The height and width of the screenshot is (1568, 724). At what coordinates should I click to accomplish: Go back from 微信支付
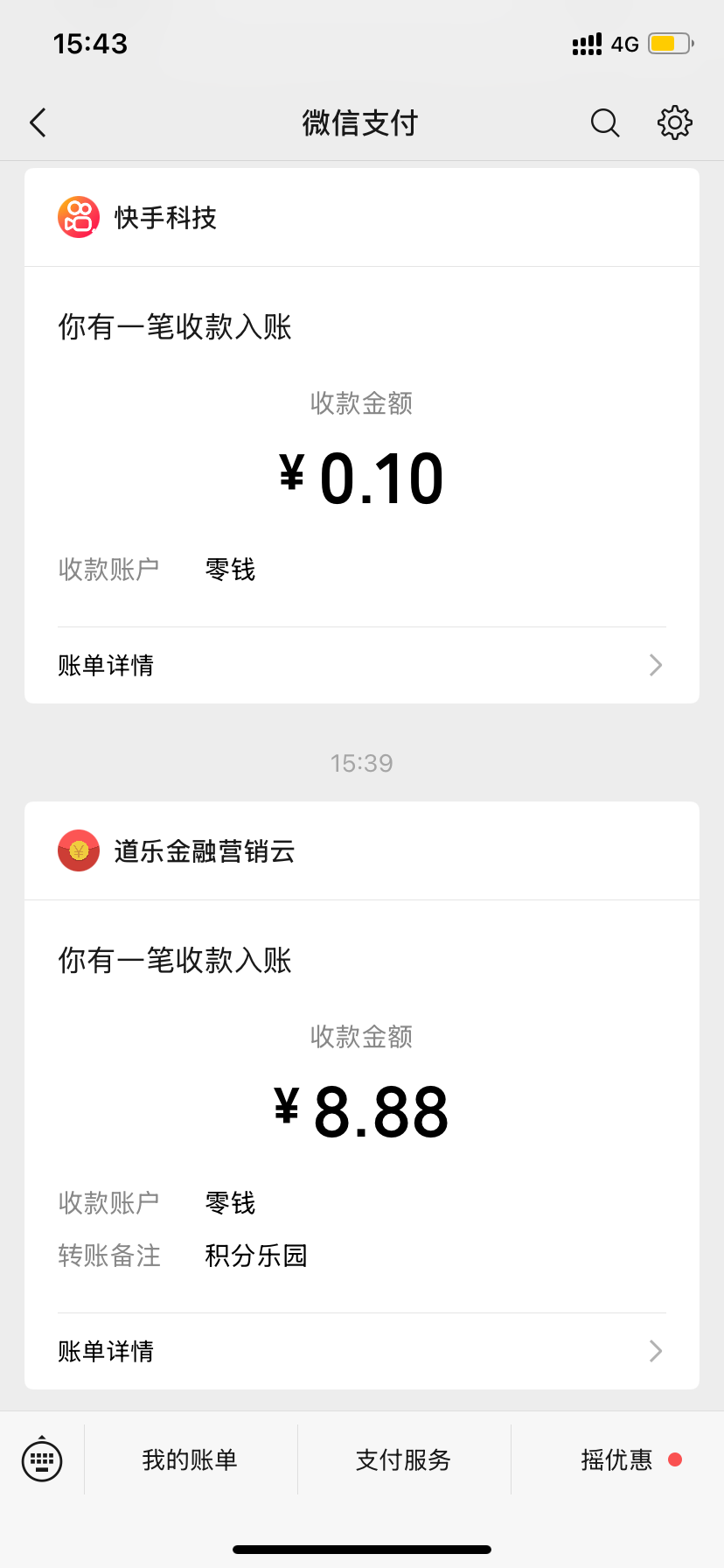[38, 123]
